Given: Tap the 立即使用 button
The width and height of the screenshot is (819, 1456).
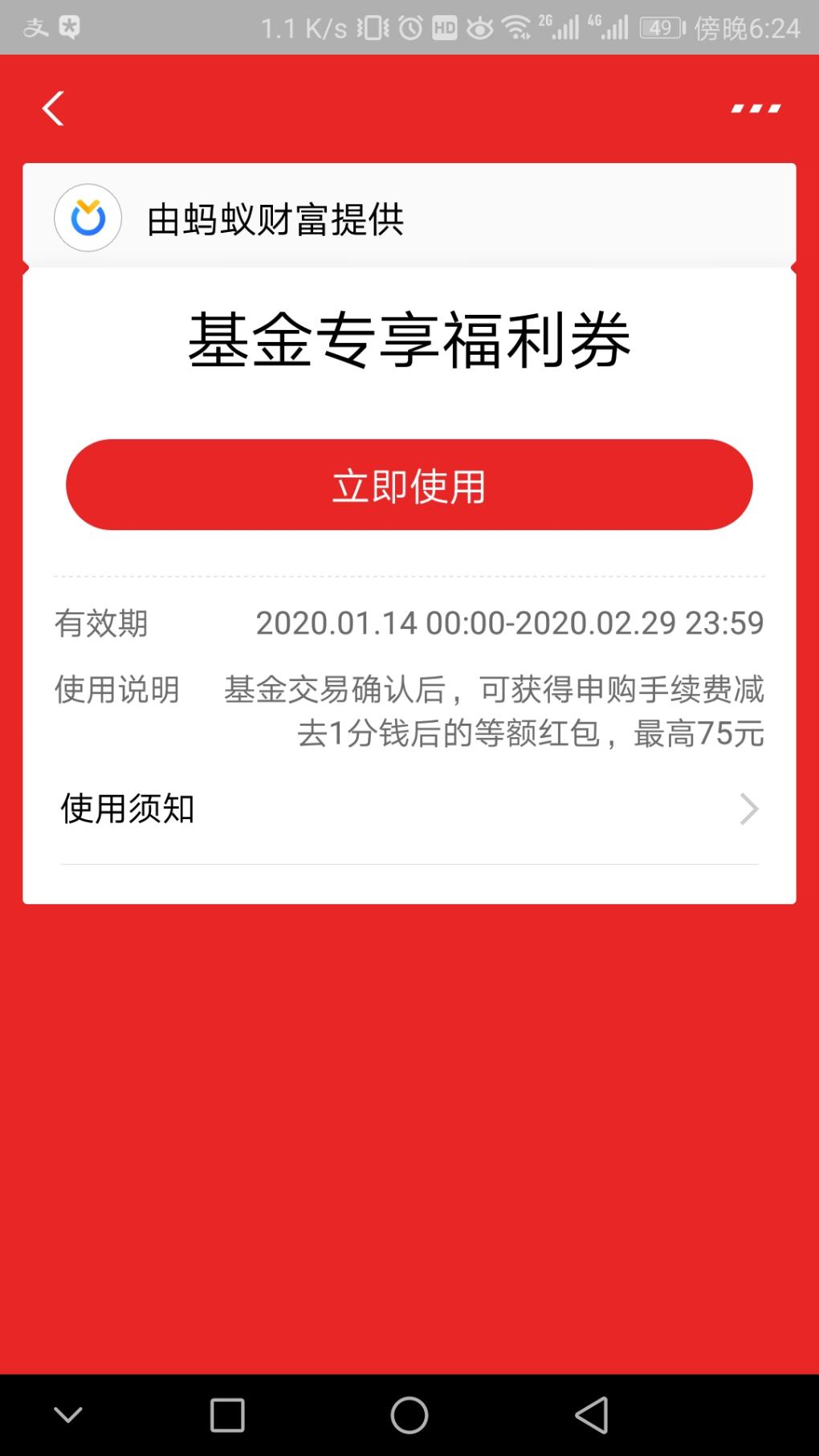Looking at the screenshot, I should pos(409,485).
